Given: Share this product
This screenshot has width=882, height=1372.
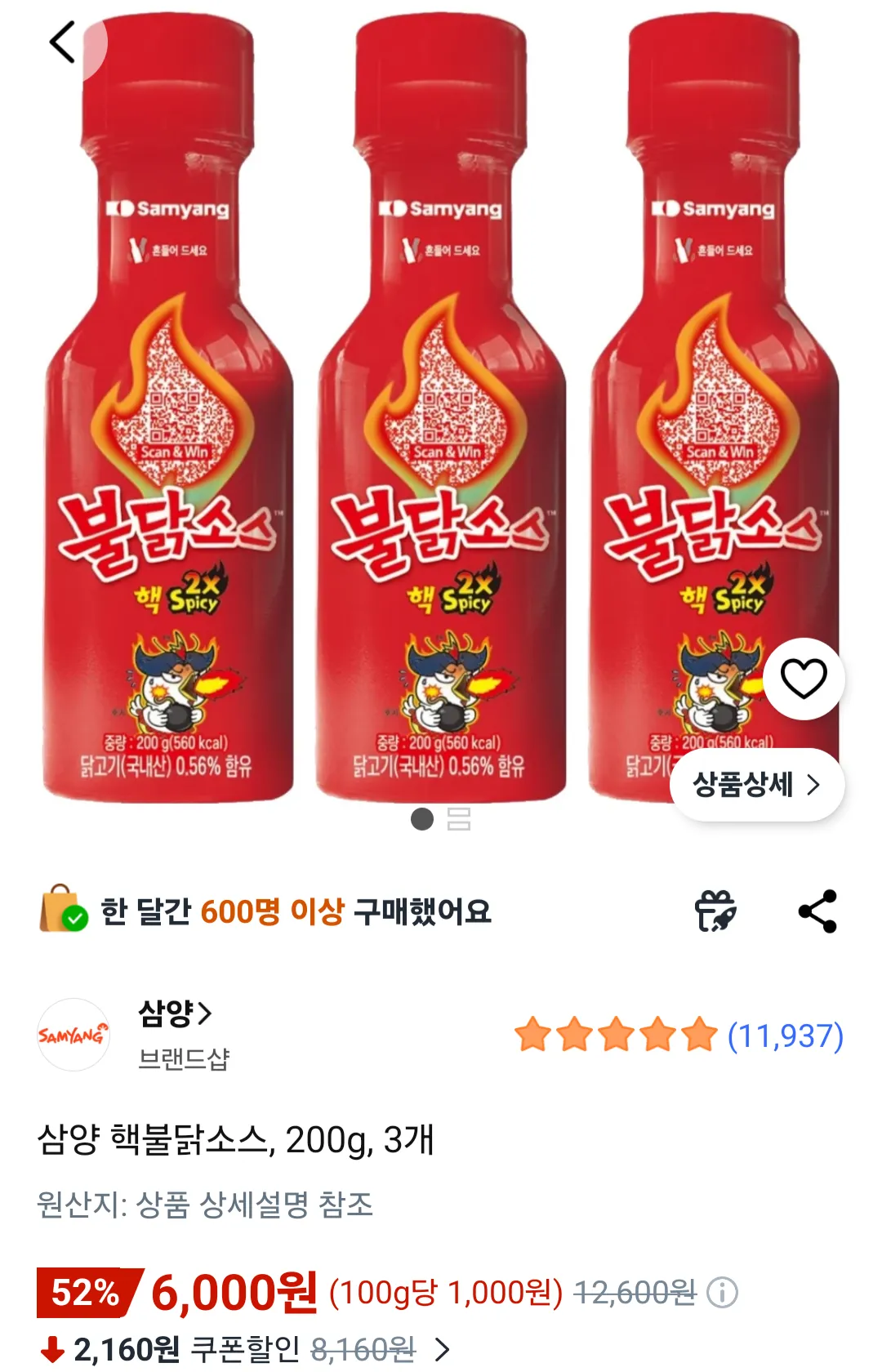Looking at the screenshot, I should click(817, 911).
